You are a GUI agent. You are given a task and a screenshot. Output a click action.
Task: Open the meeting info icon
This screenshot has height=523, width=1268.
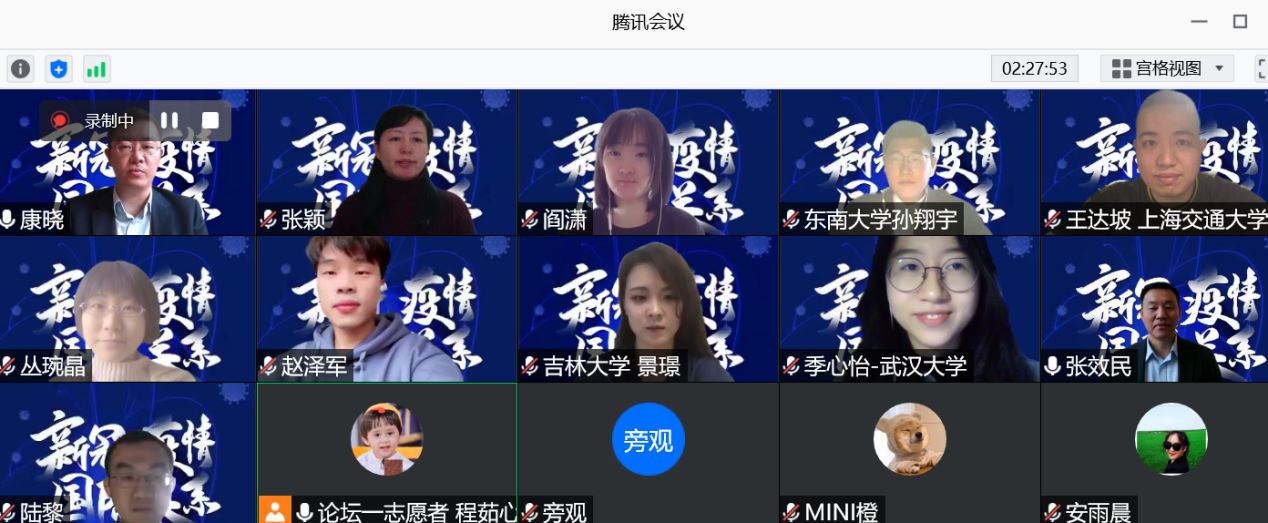click(x=20, y=69)
